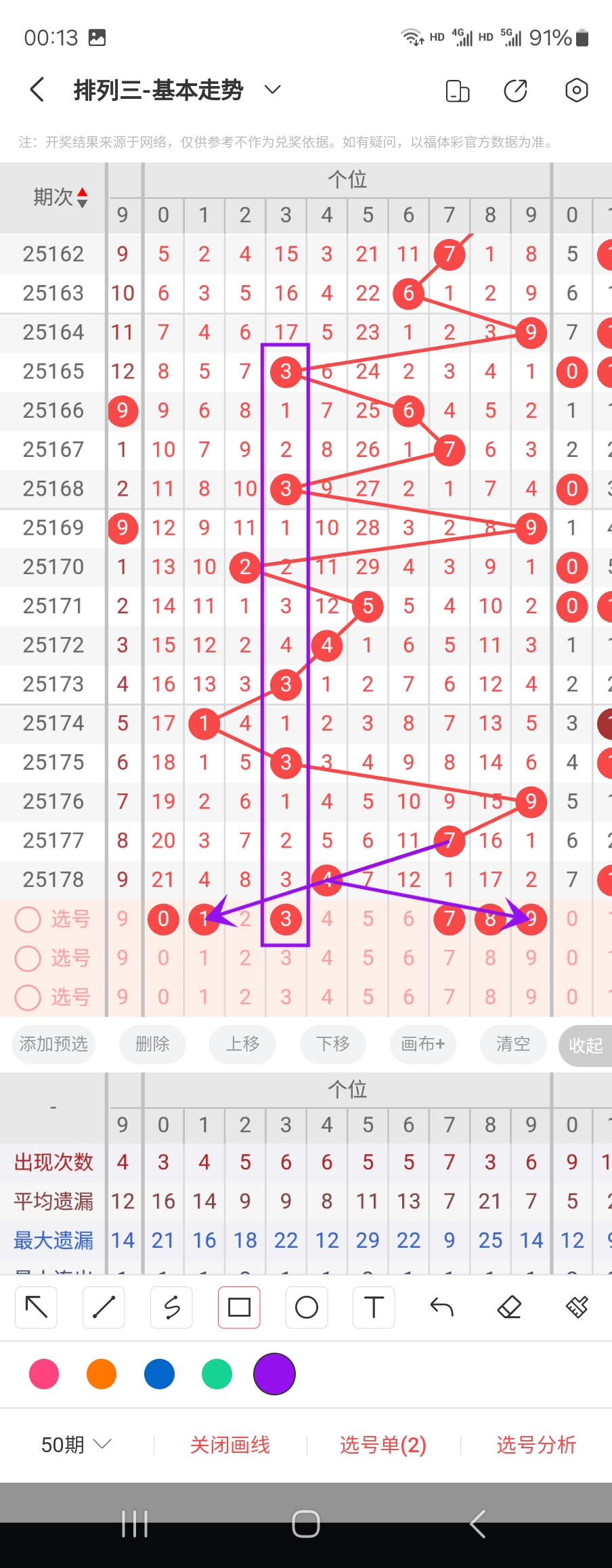Clear the drawings with 清空

click(x=513, y=1044)
